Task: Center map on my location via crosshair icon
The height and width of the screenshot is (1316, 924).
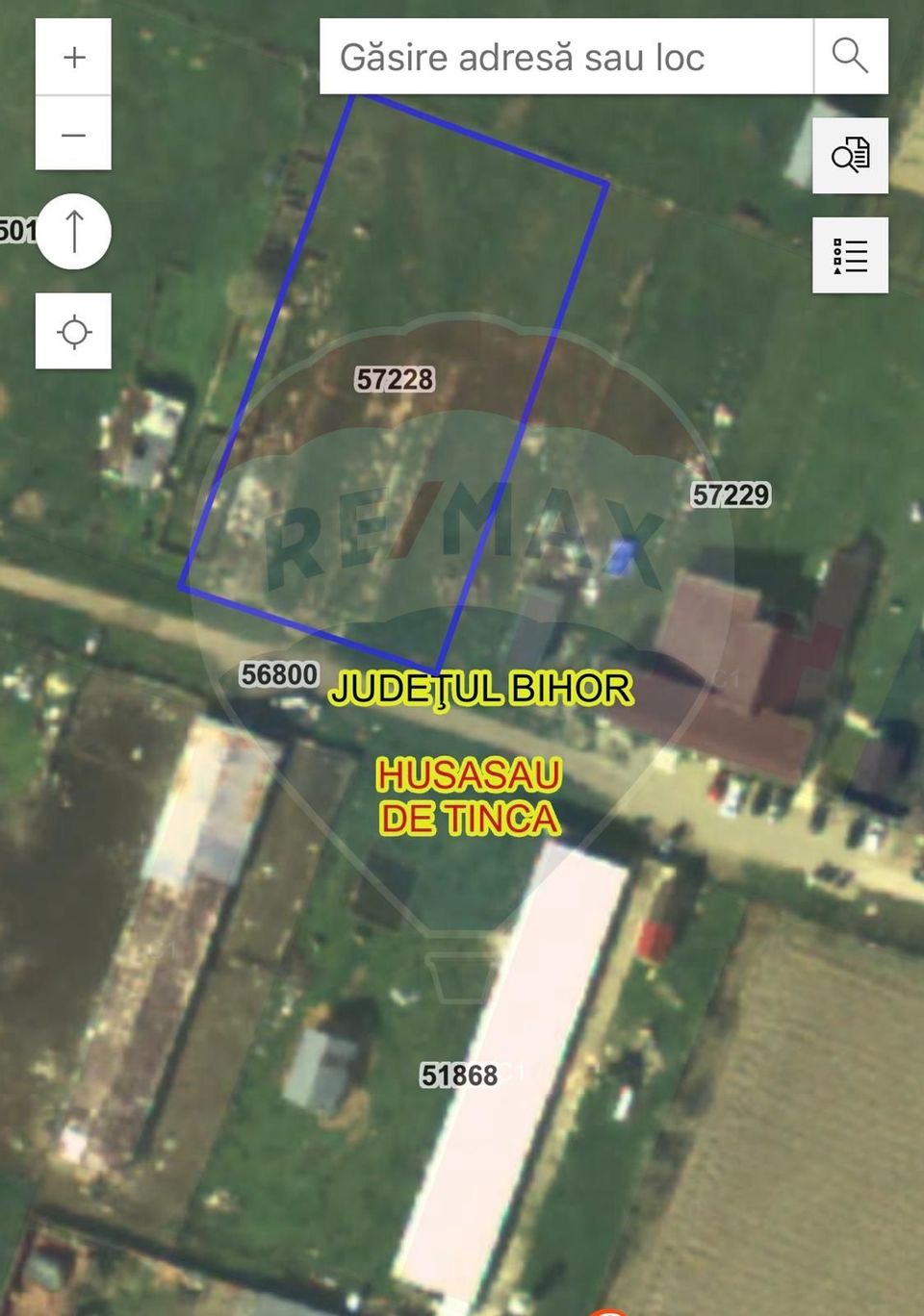Action: 73,331
